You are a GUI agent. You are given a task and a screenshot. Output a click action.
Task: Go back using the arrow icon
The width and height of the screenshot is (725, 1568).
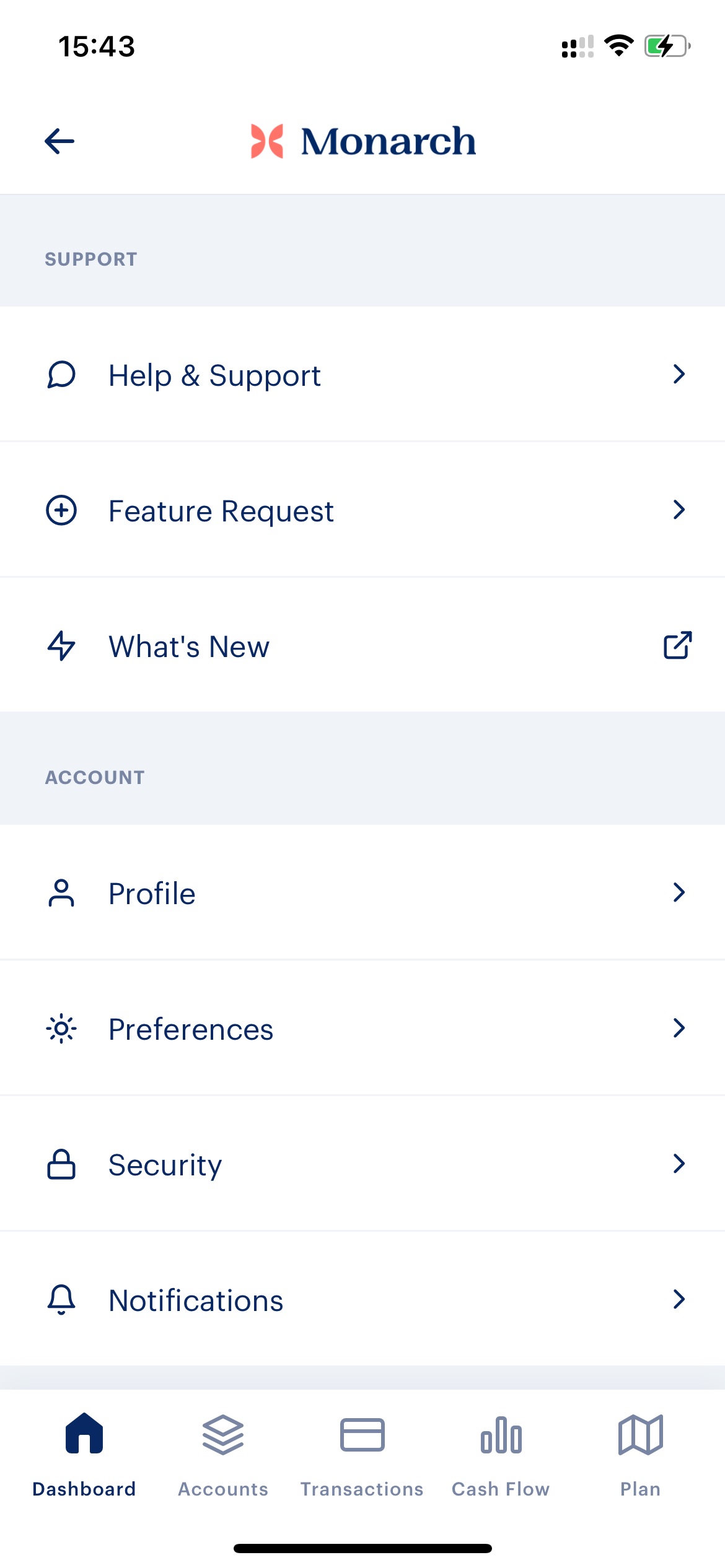click(59, 141)
